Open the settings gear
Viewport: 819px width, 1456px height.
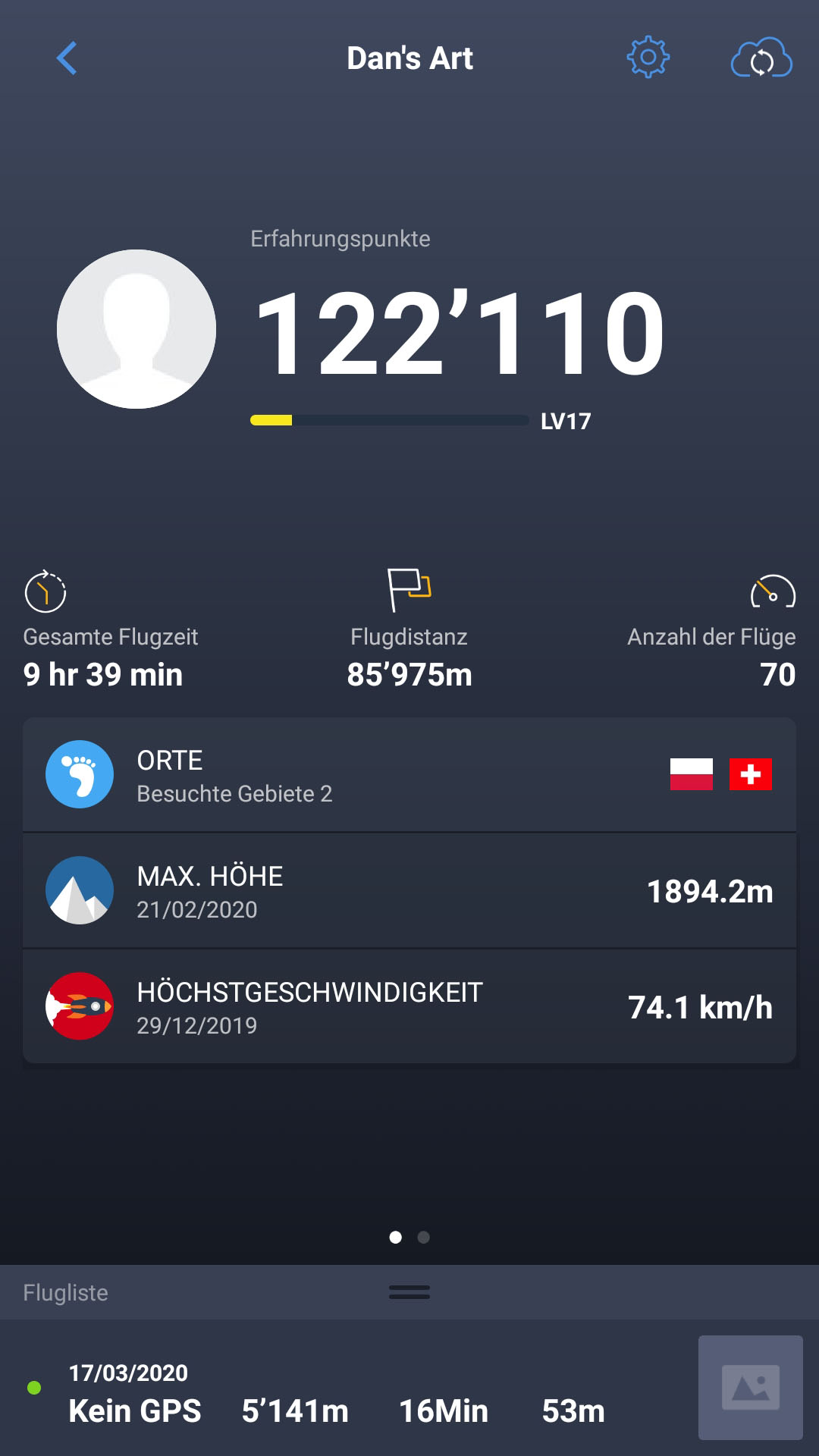648,57
